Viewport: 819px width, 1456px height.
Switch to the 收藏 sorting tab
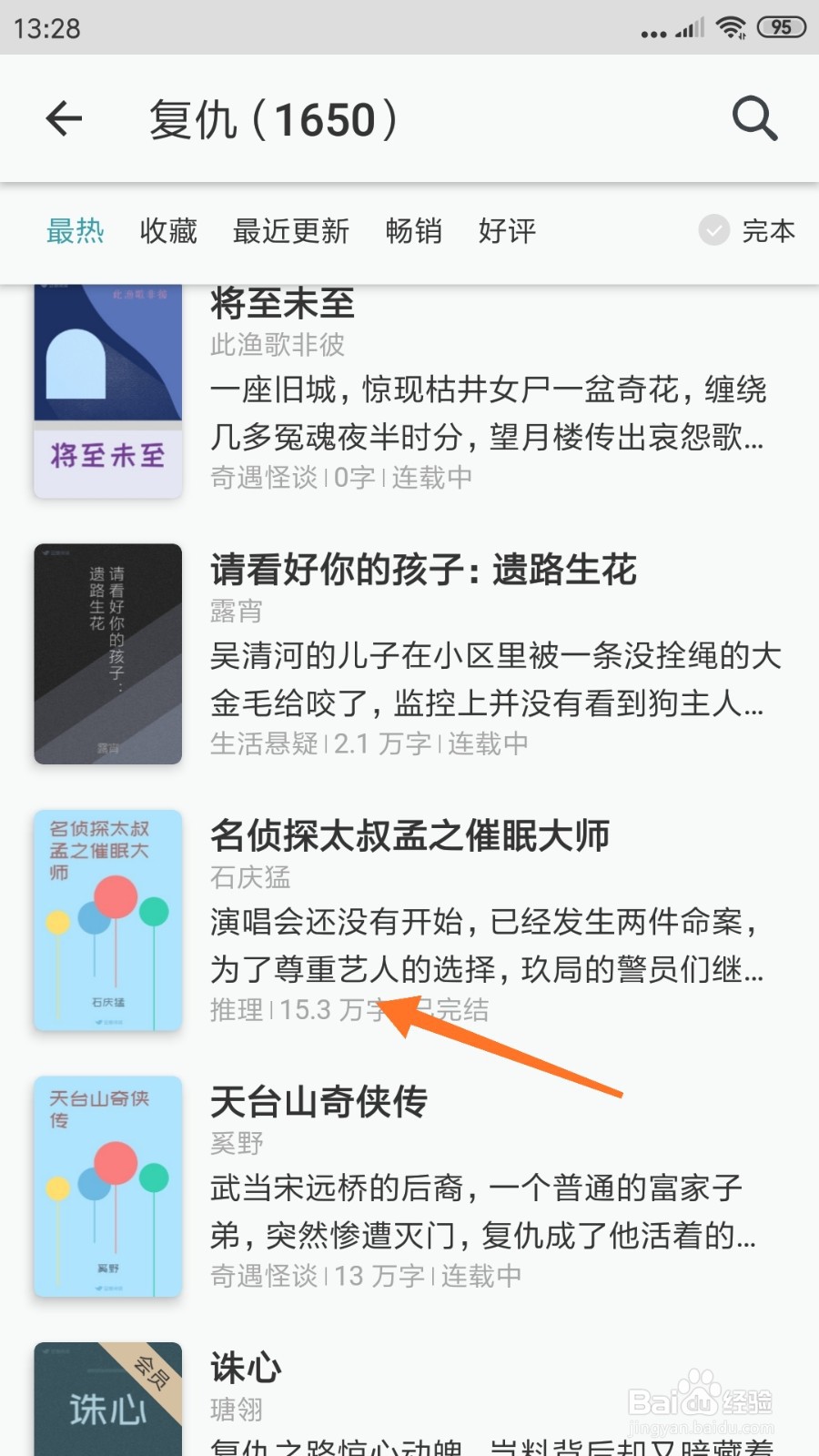coord(168,232)
